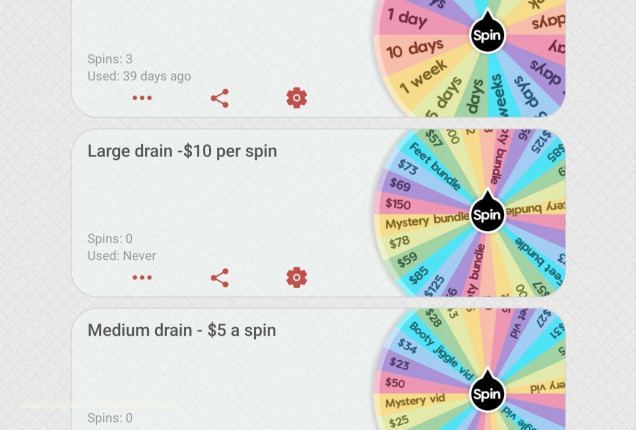Open more options for the Large drain wheel
Viewport: 636px width, 430px height.
pyautogui.click(x=142, y=278)
